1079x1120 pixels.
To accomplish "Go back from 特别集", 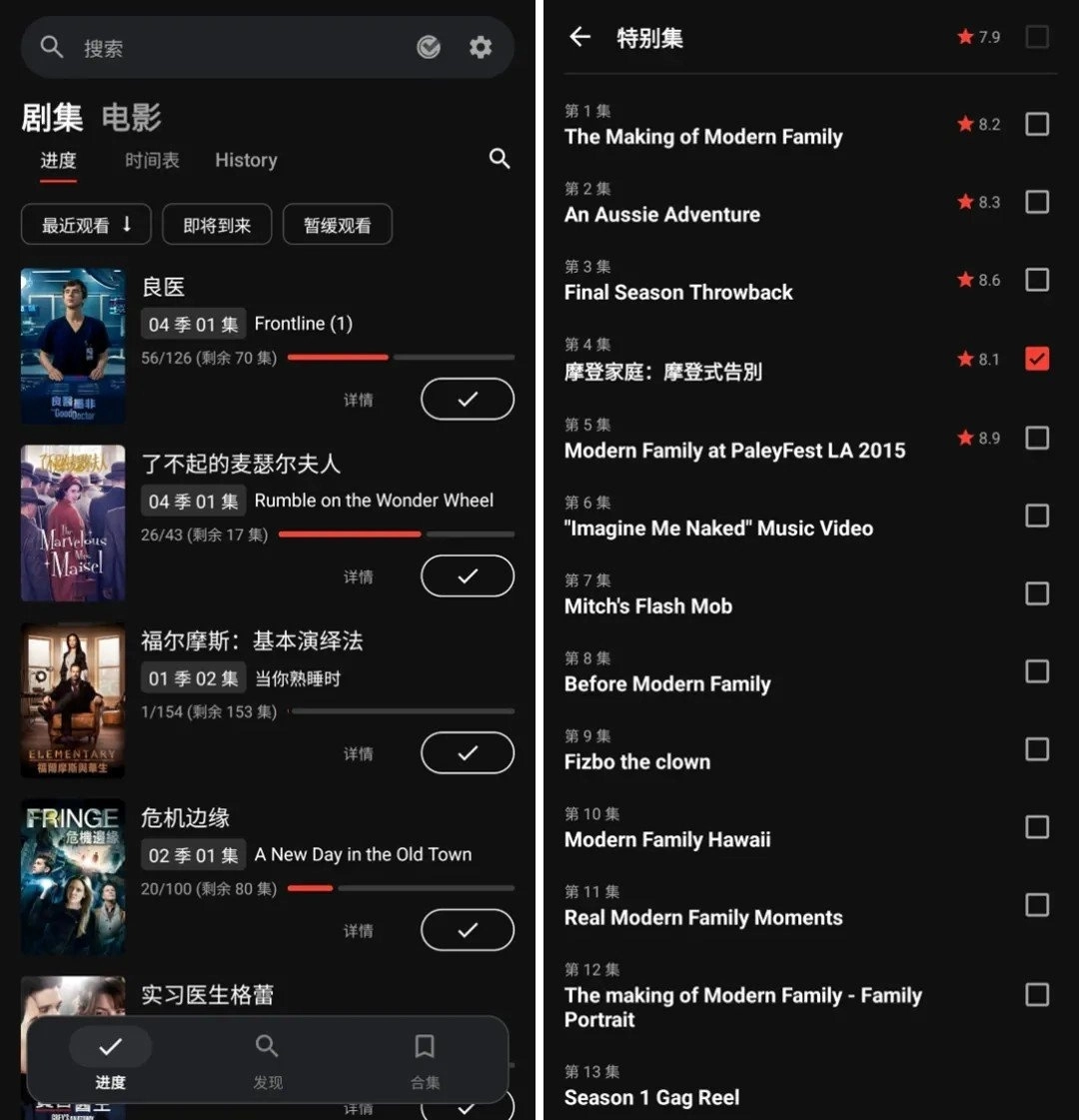I will pos(579,38).
